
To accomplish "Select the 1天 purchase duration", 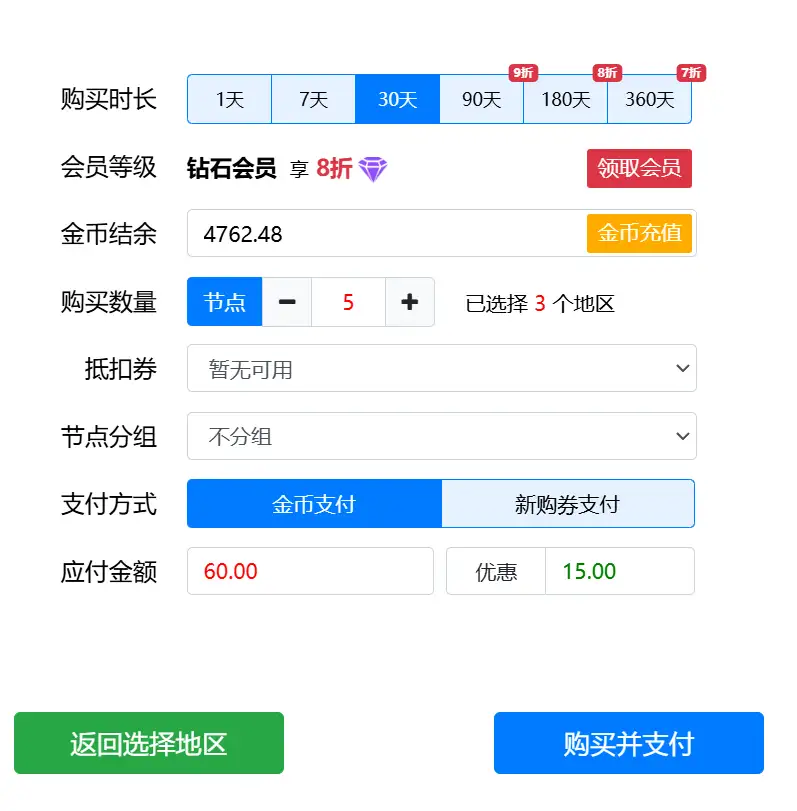I will pyautogui.click(x=229, y=99).
